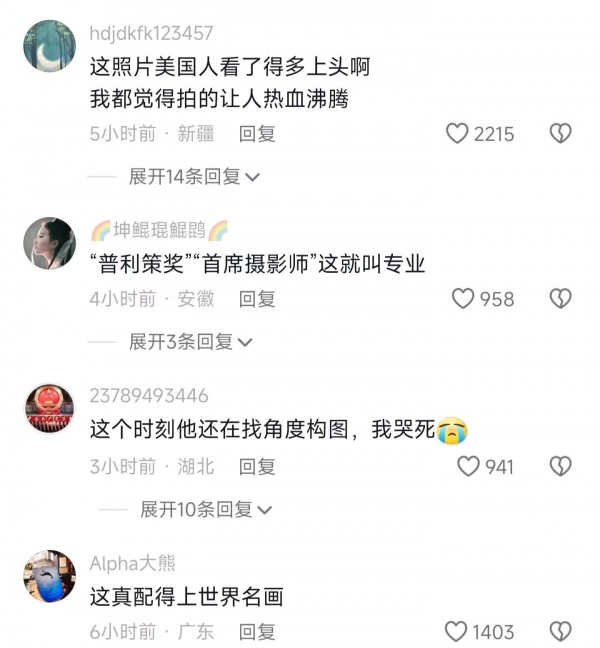Open 坤鲲琨鲲鹍's profile avatar
Image resolution: width=600 pixels, height=648 pixels.
[x=49, y=243]
